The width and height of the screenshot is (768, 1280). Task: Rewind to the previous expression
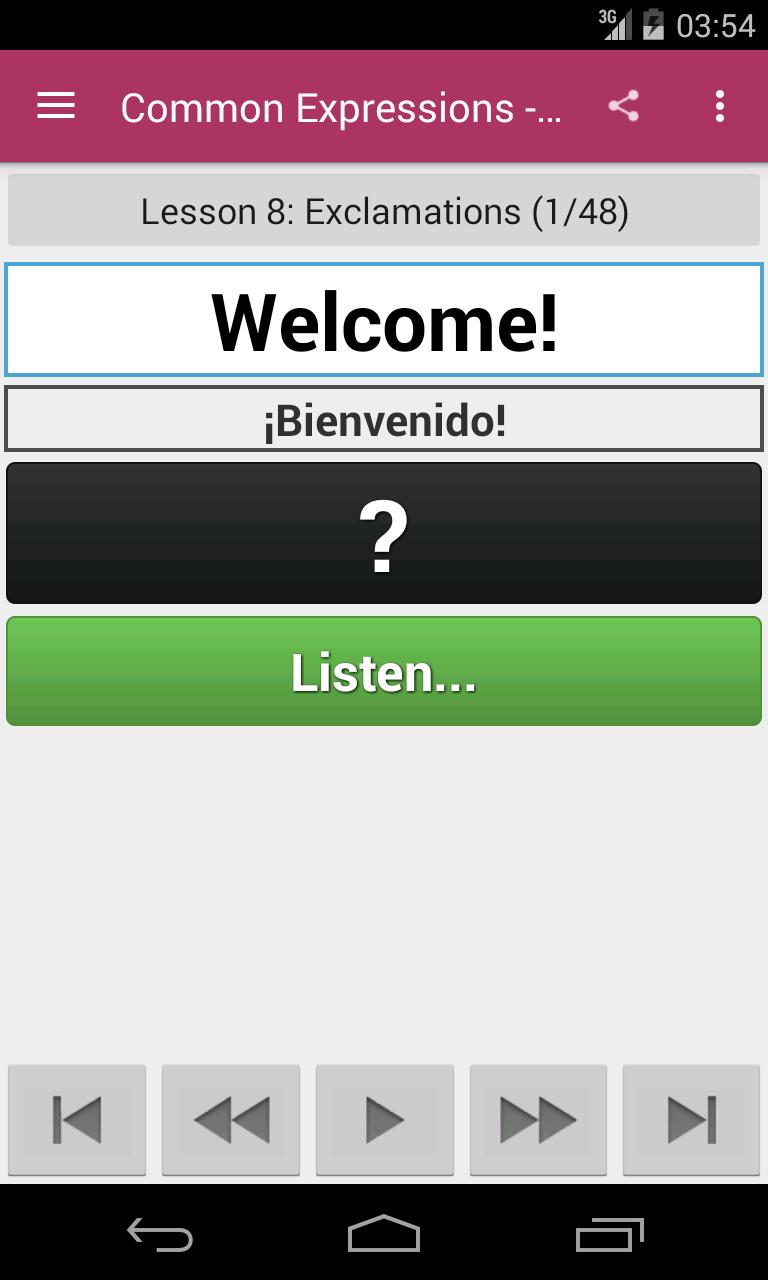pyautogui.click(x=231, y=1119)
